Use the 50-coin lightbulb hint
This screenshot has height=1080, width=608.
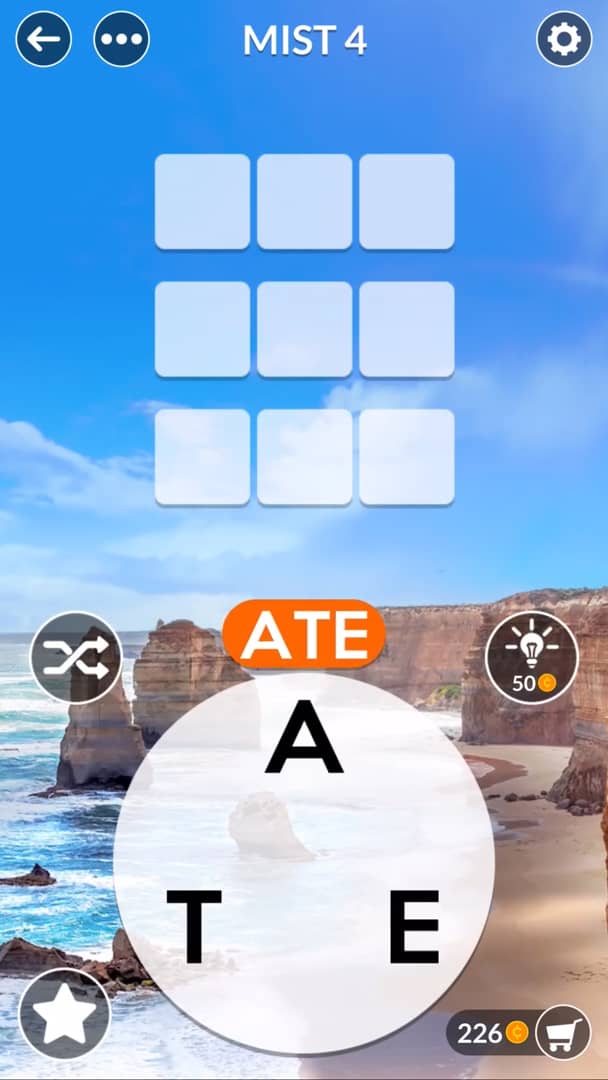click(532, 657)
